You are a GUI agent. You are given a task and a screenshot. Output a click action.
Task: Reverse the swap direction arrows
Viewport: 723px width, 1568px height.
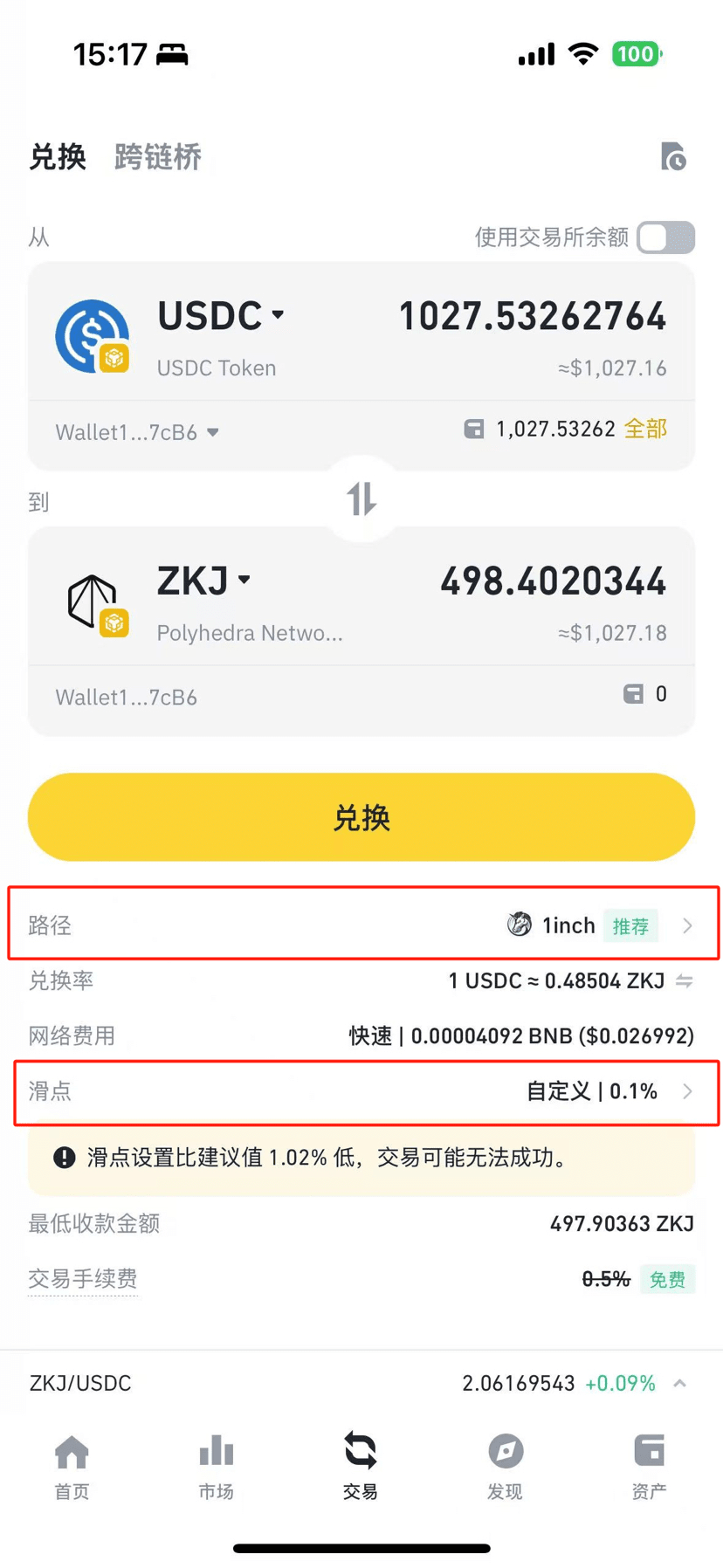(361, 499)
